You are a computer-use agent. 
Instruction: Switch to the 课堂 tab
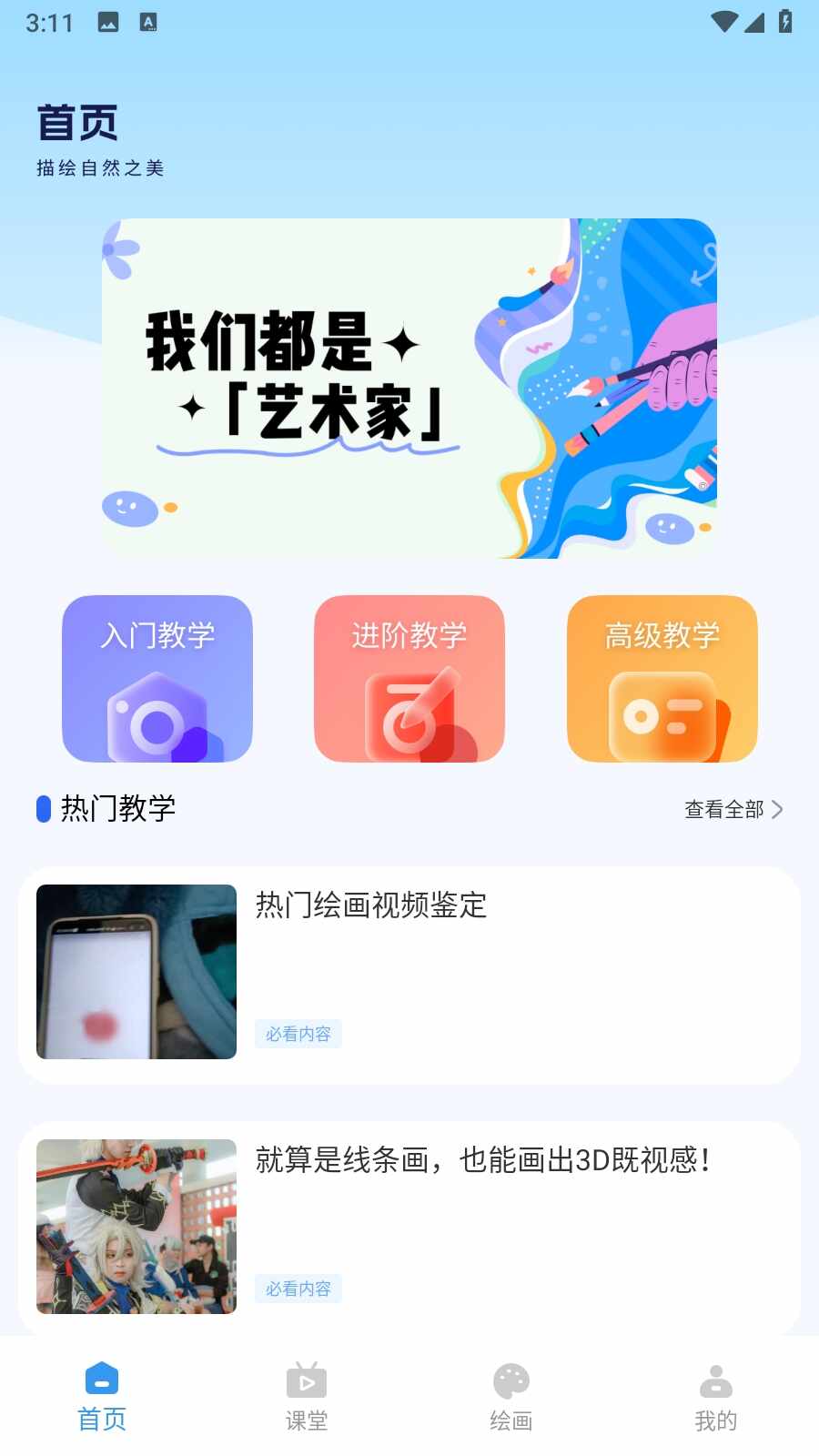click(x=307, y=1397)
